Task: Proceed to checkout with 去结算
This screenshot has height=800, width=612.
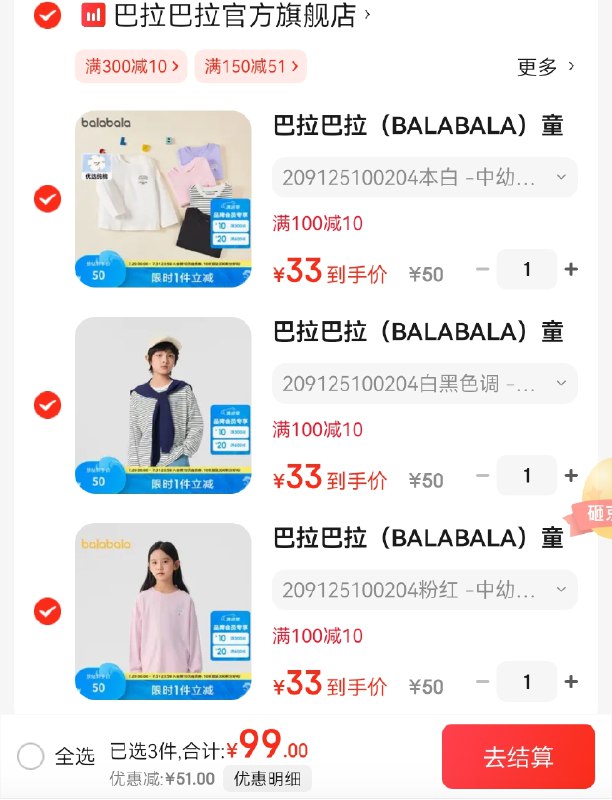Action: [x=518, y=757]
